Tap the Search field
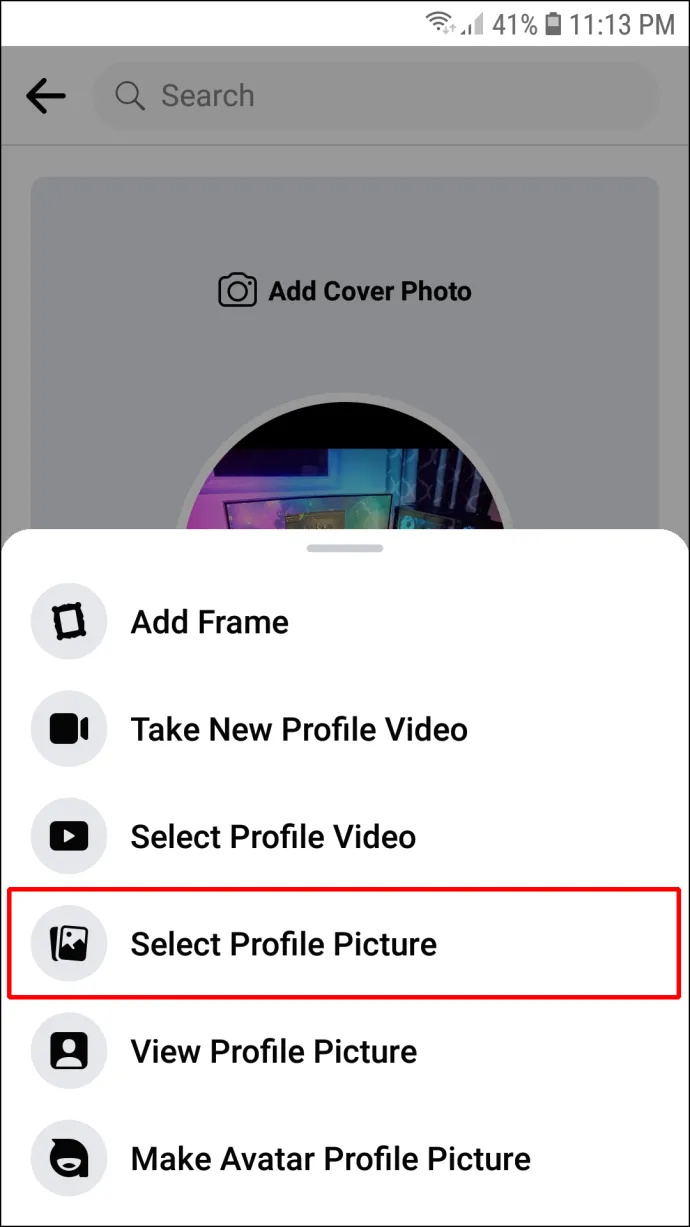This screenshot has width=690, height=1227. (376, 96)
